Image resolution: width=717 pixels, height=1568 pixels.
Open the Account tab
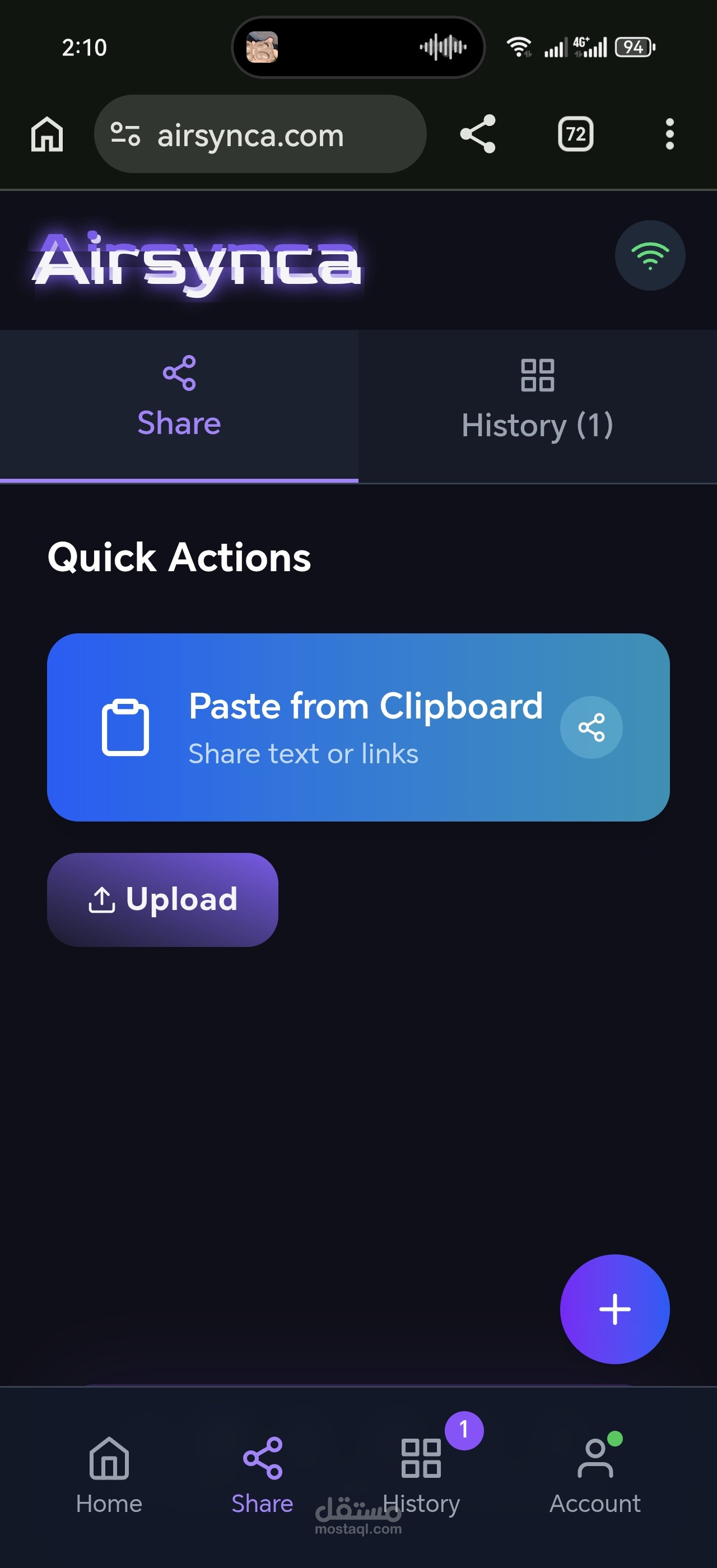click(x=595, y=1476)
